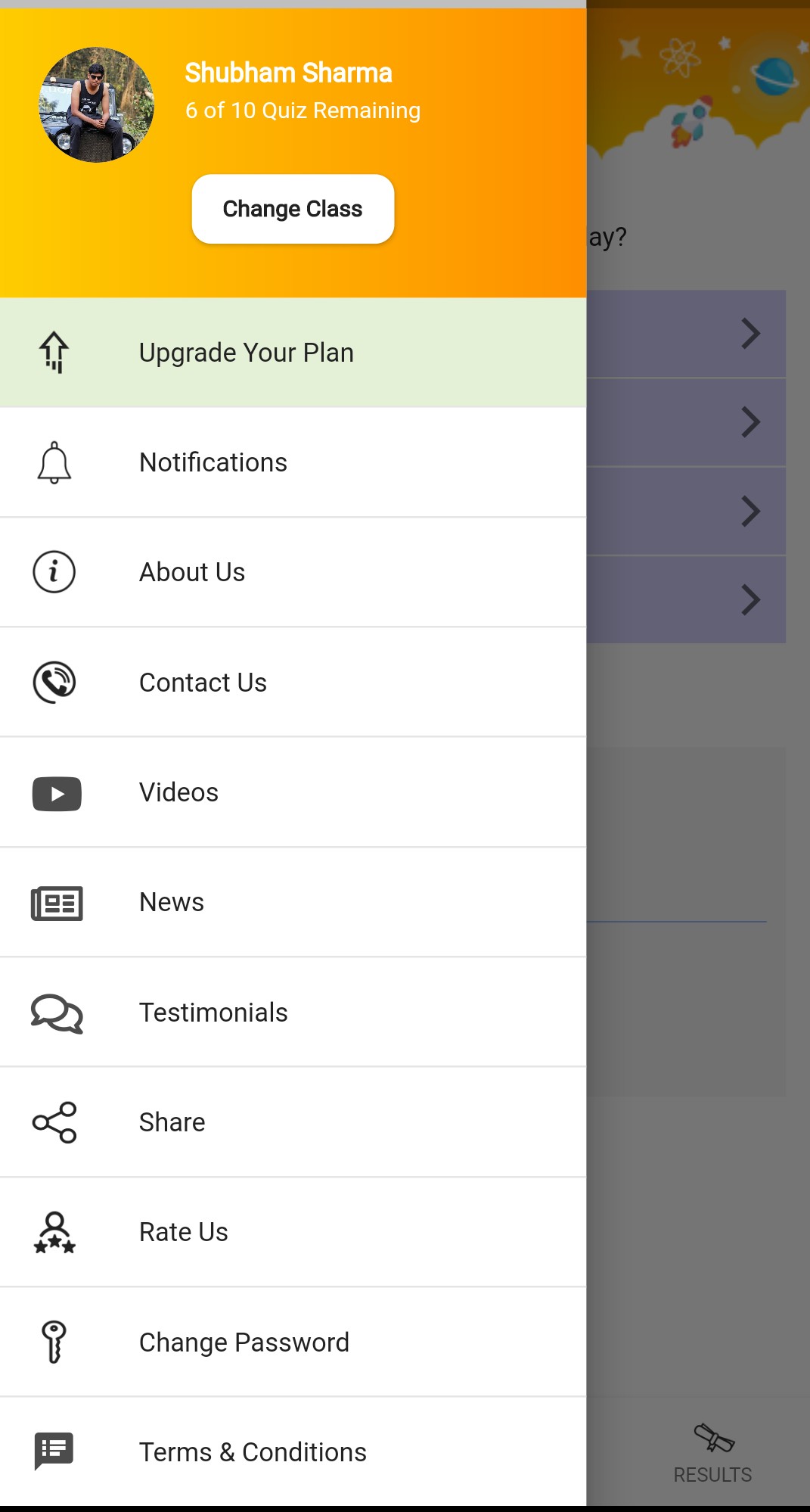The image size is (810, 1512).
Task: Open Upgrade Your Plan
Action: [x=293, y=353]
